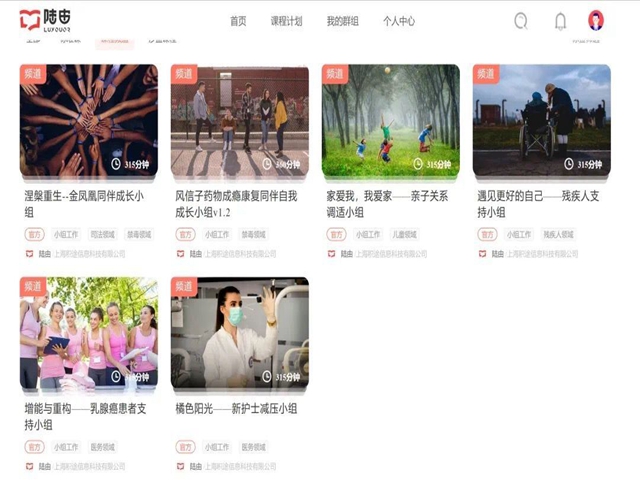Open 涅槃重生 金凤凰同伴成长小组 card
The height and width of the screenshot is (480, 640).
(x=88, y=121)
